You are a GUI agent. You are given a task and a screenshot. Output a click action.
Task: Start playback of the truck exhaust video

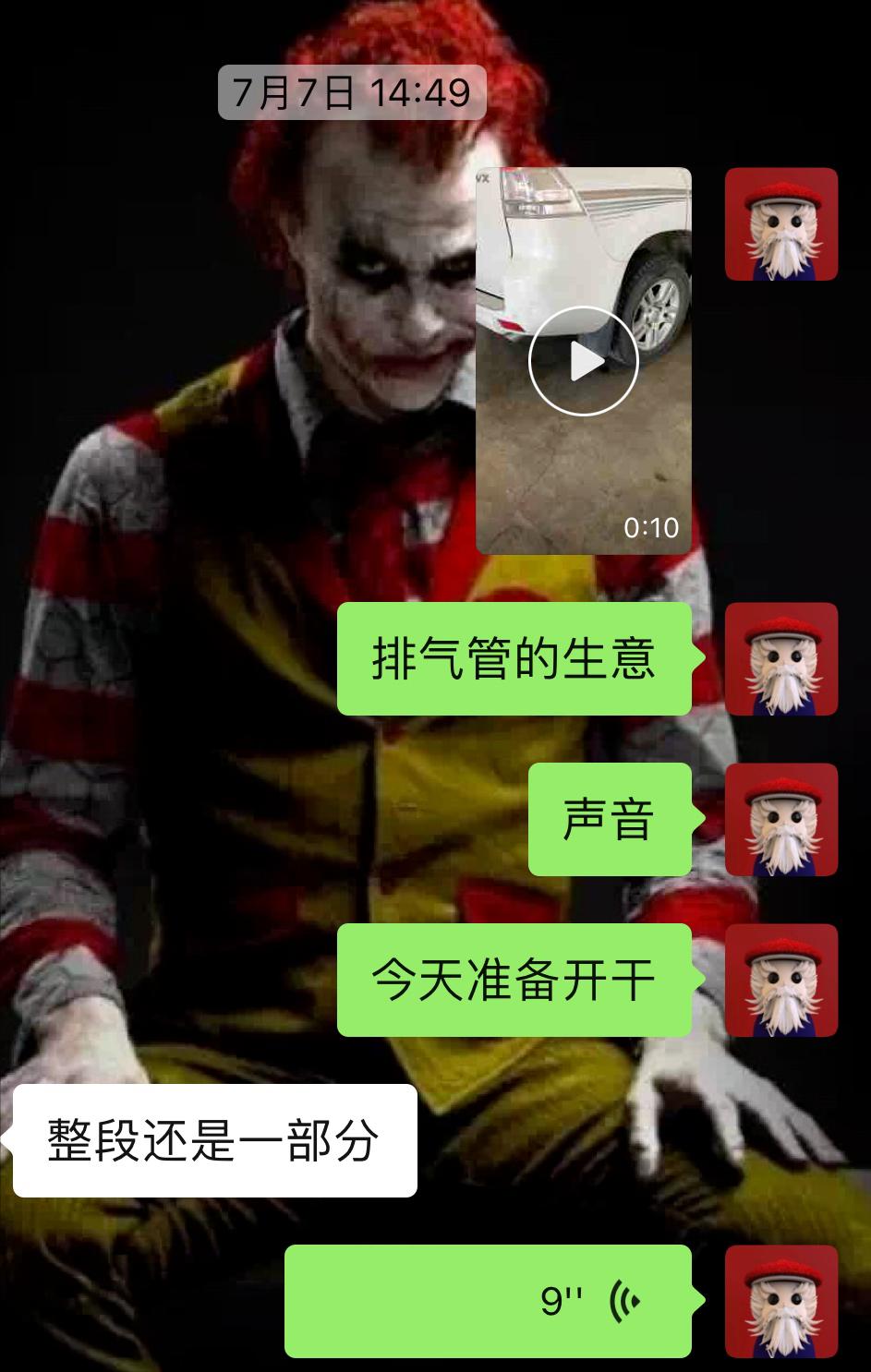pyautogui.click(x=582, y=361)
